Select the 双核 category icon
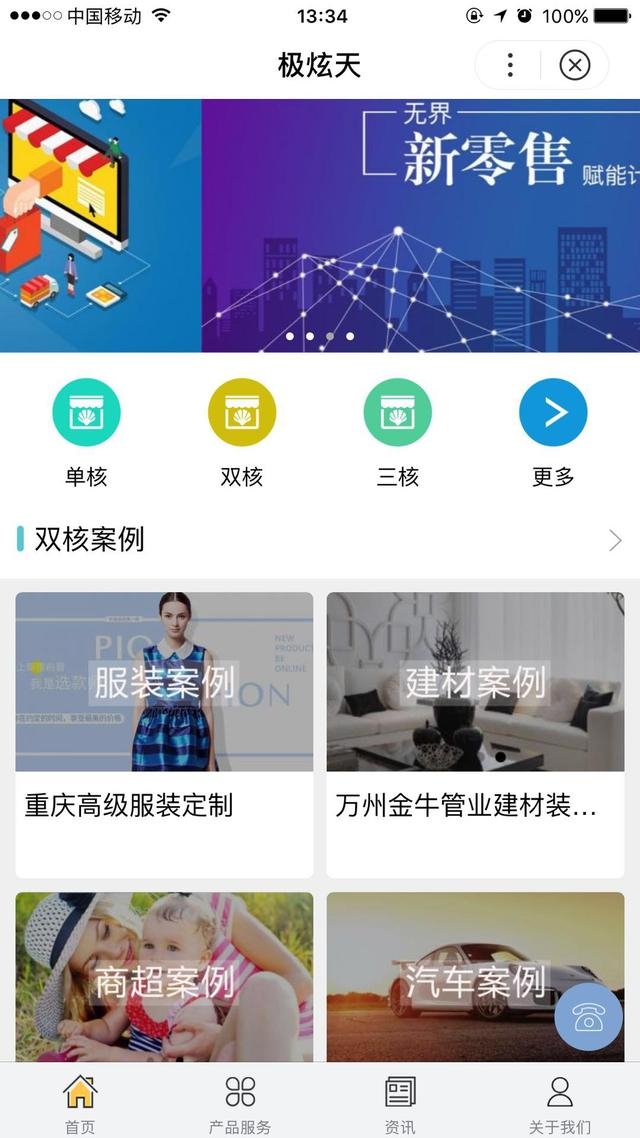The image size is (640, 1138). pos(241,412)
